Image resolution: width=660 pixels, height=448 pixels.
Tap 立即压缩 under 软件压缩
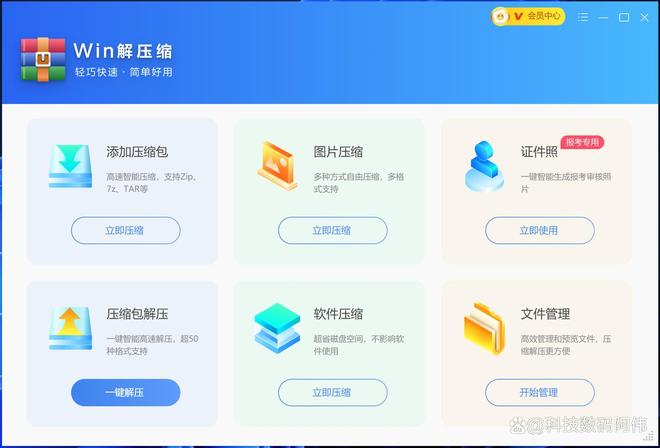click(332, 392)
